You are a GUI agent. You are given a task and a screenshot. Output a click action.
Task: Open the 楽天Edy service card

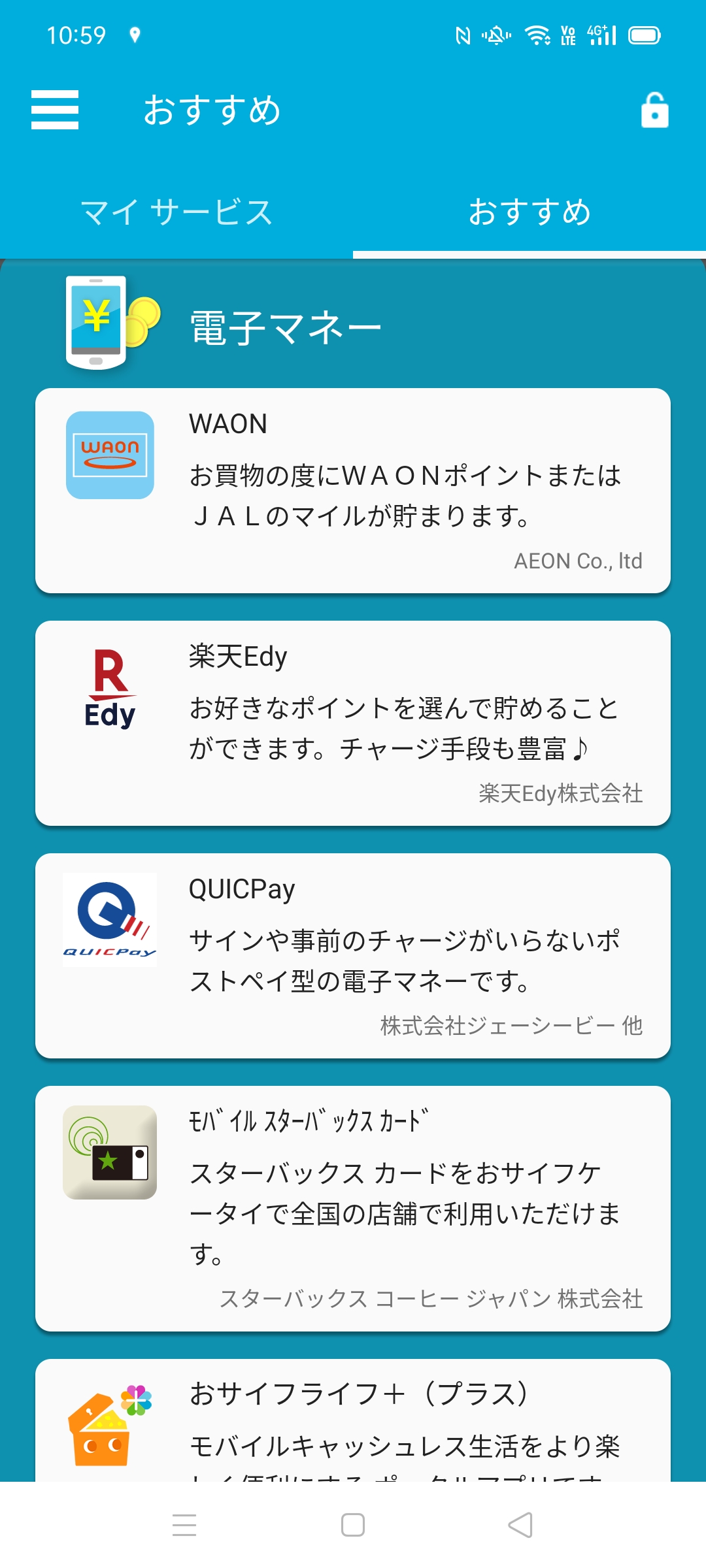353,723
